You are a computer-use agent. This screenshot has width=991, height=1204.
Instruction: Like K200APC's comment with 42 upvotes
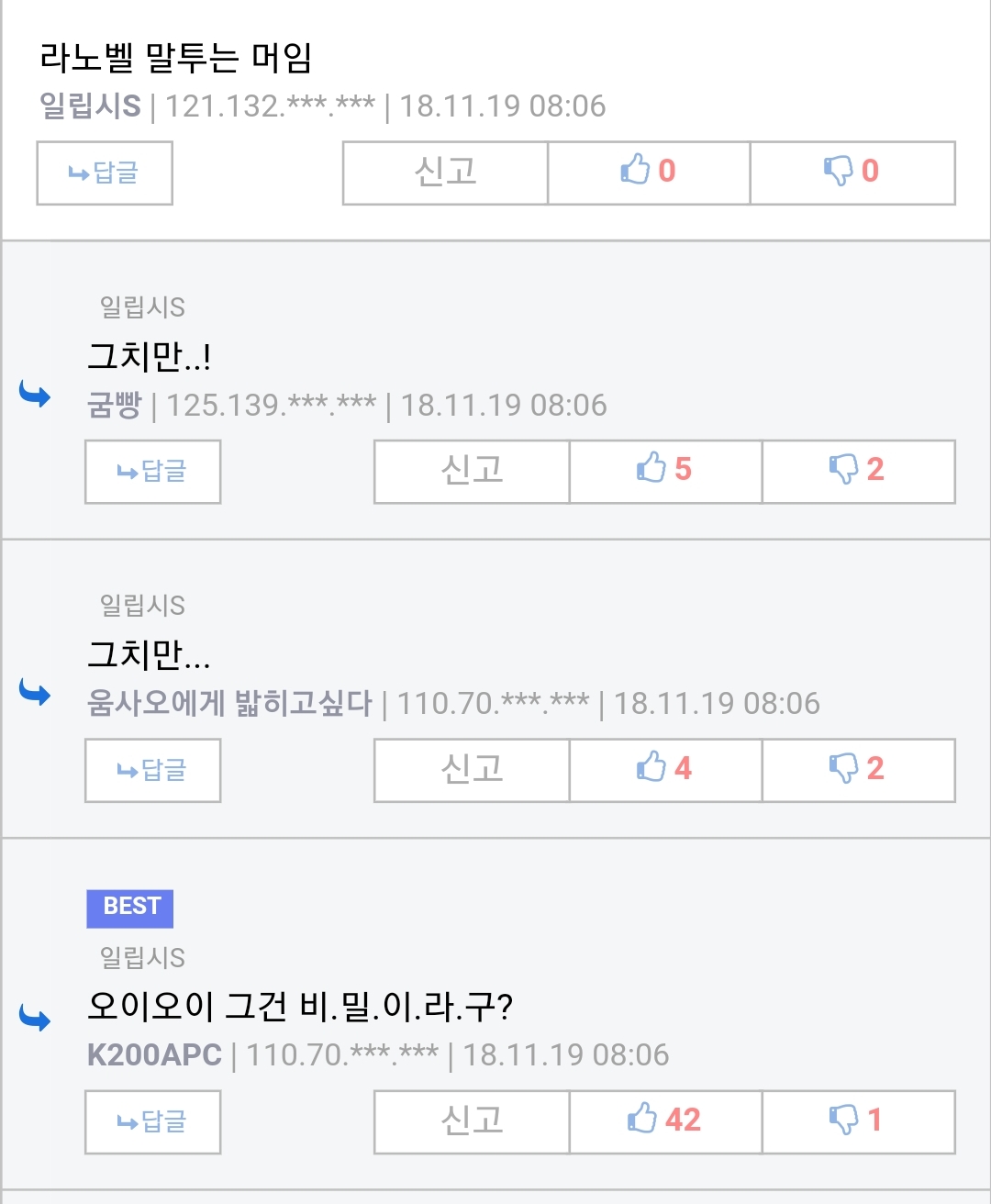click(x=665, y=1121)
